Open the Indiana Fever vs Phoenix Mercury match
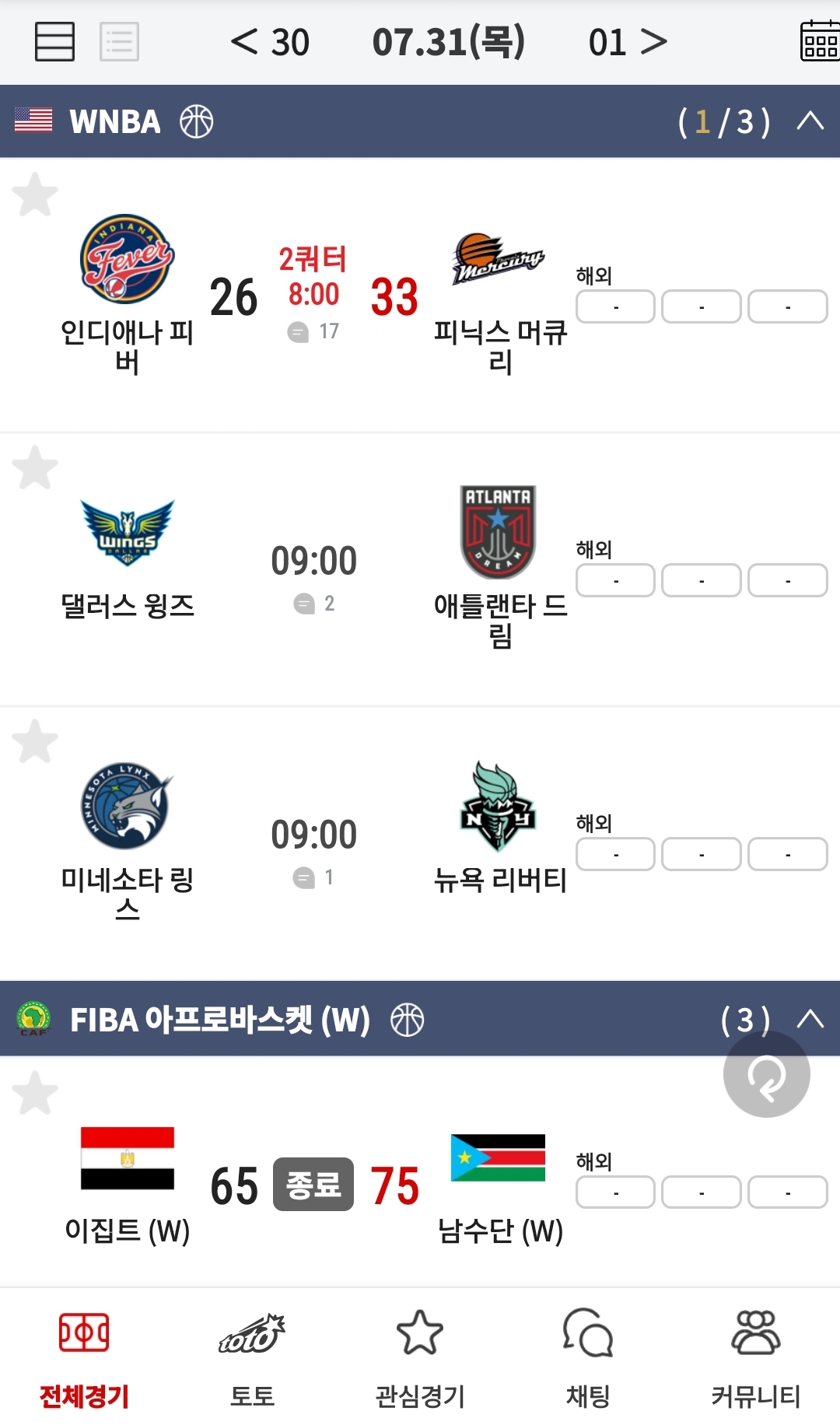This screenshot has height=1425, width=840. pyautogui.click(x=314, y=296)
